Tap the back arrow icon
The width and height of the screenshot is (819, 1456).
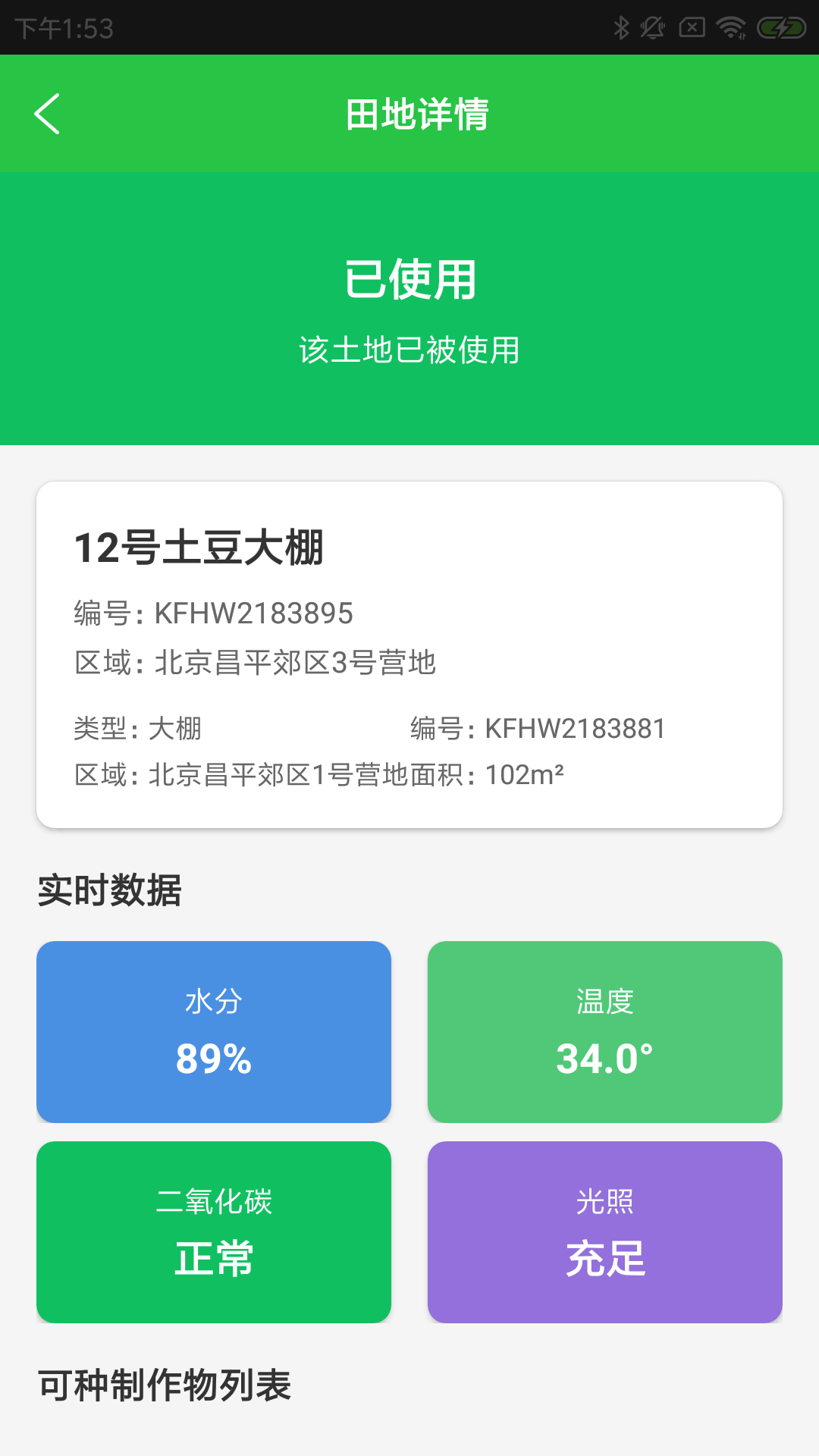point(48,112)
